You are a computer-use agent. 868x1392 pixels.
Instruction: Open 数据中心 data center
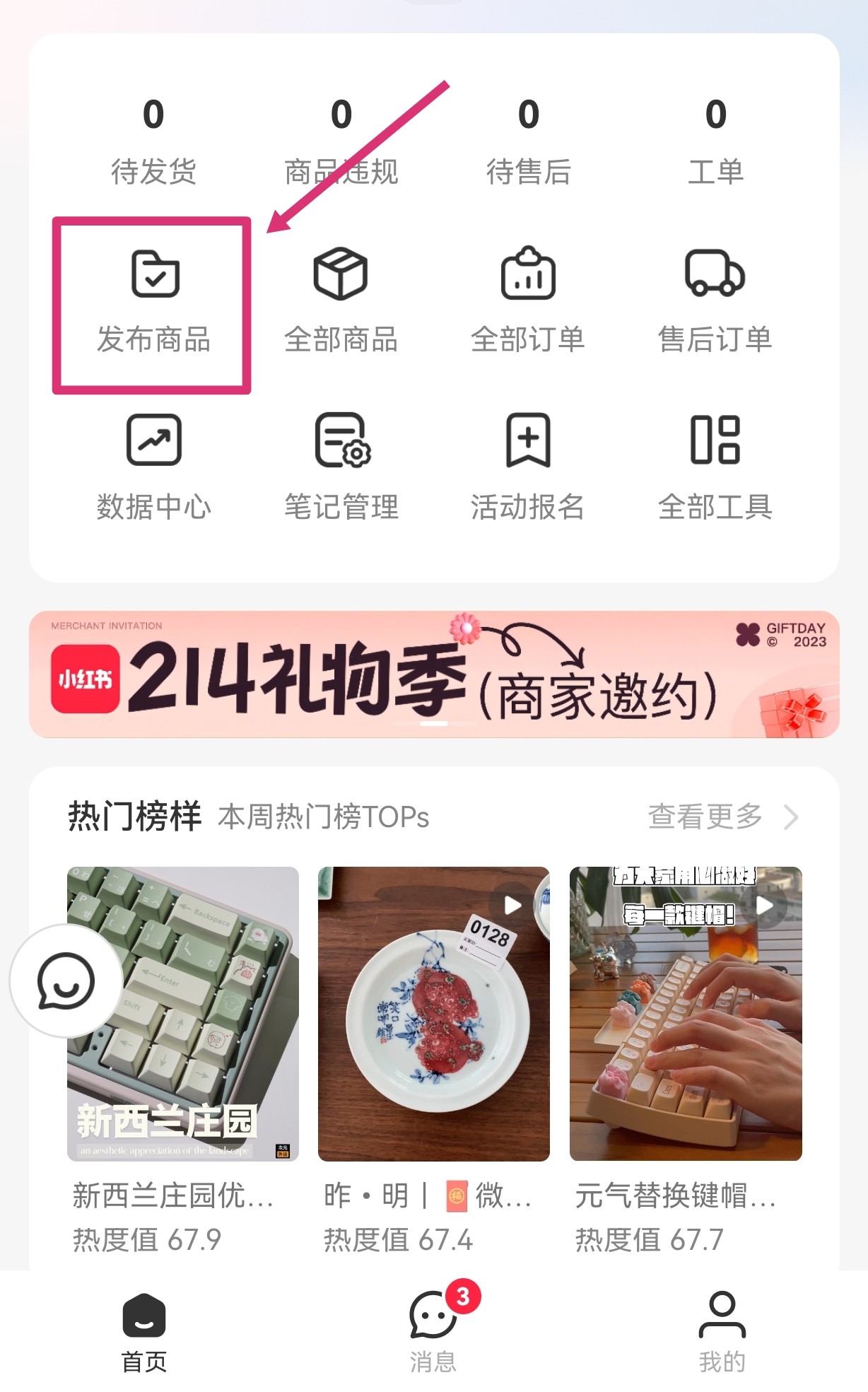point(153,467)
